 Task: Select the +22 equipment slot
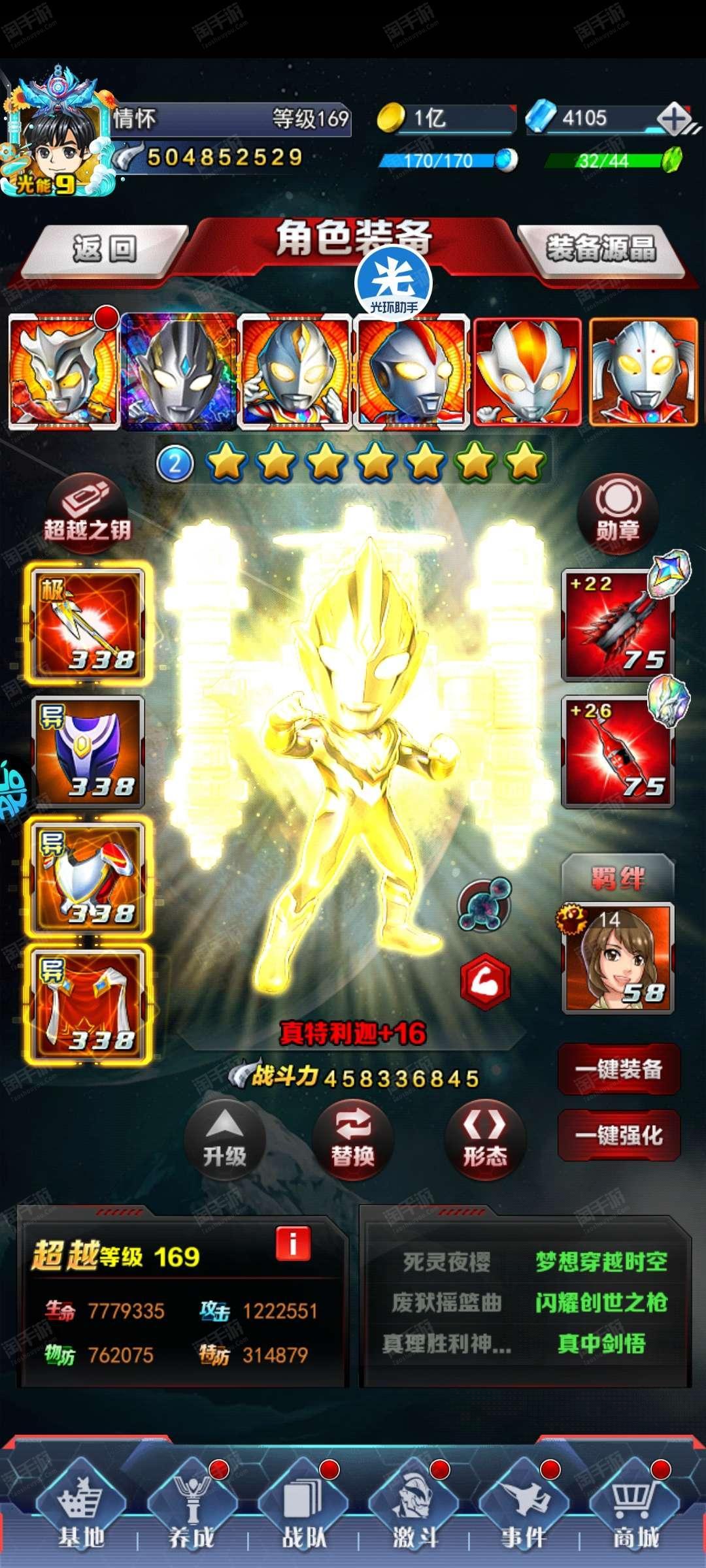click(x=618, y=625)
